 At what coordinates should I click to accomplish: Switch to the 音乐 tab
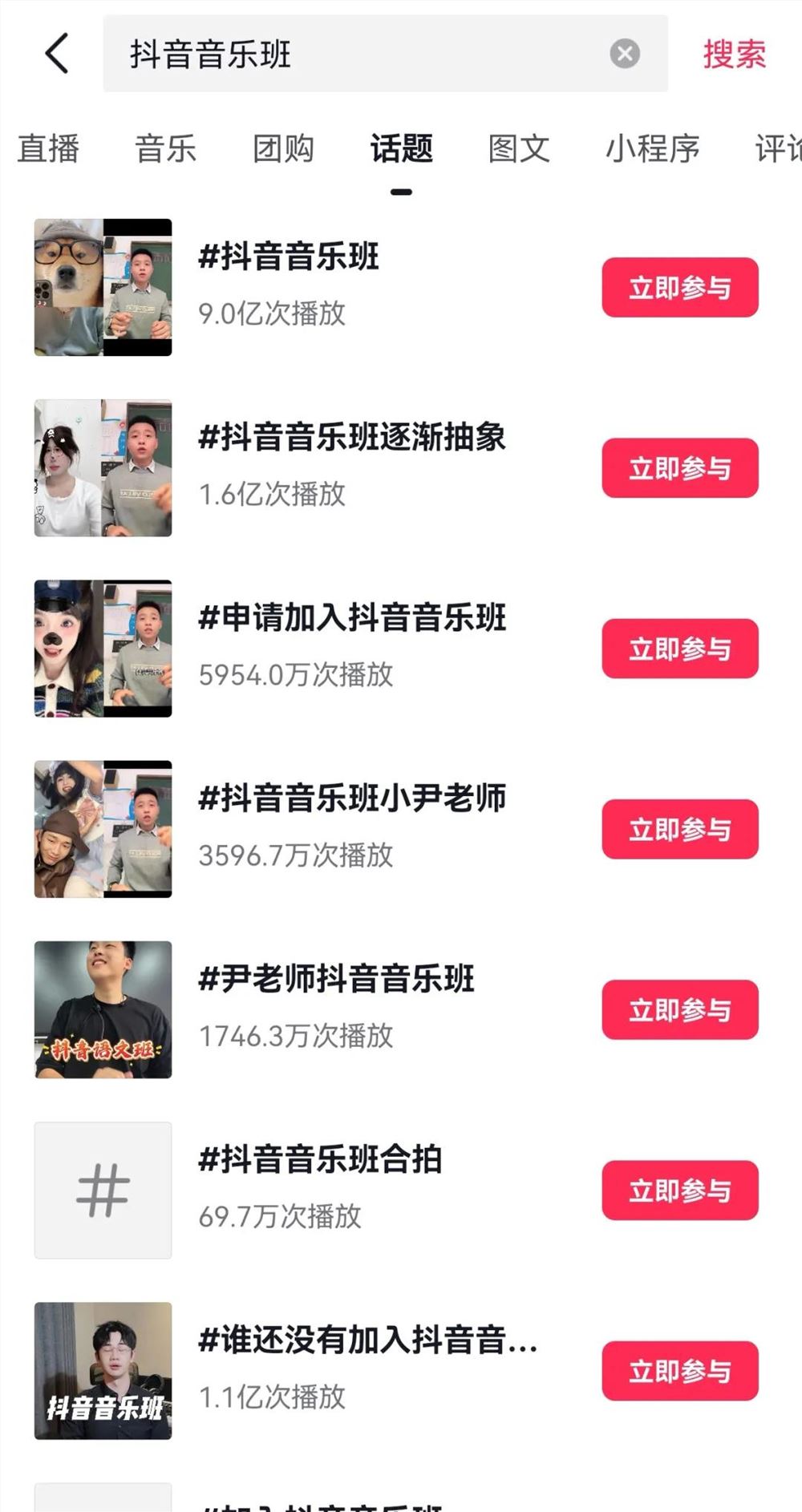coord(167,149)
